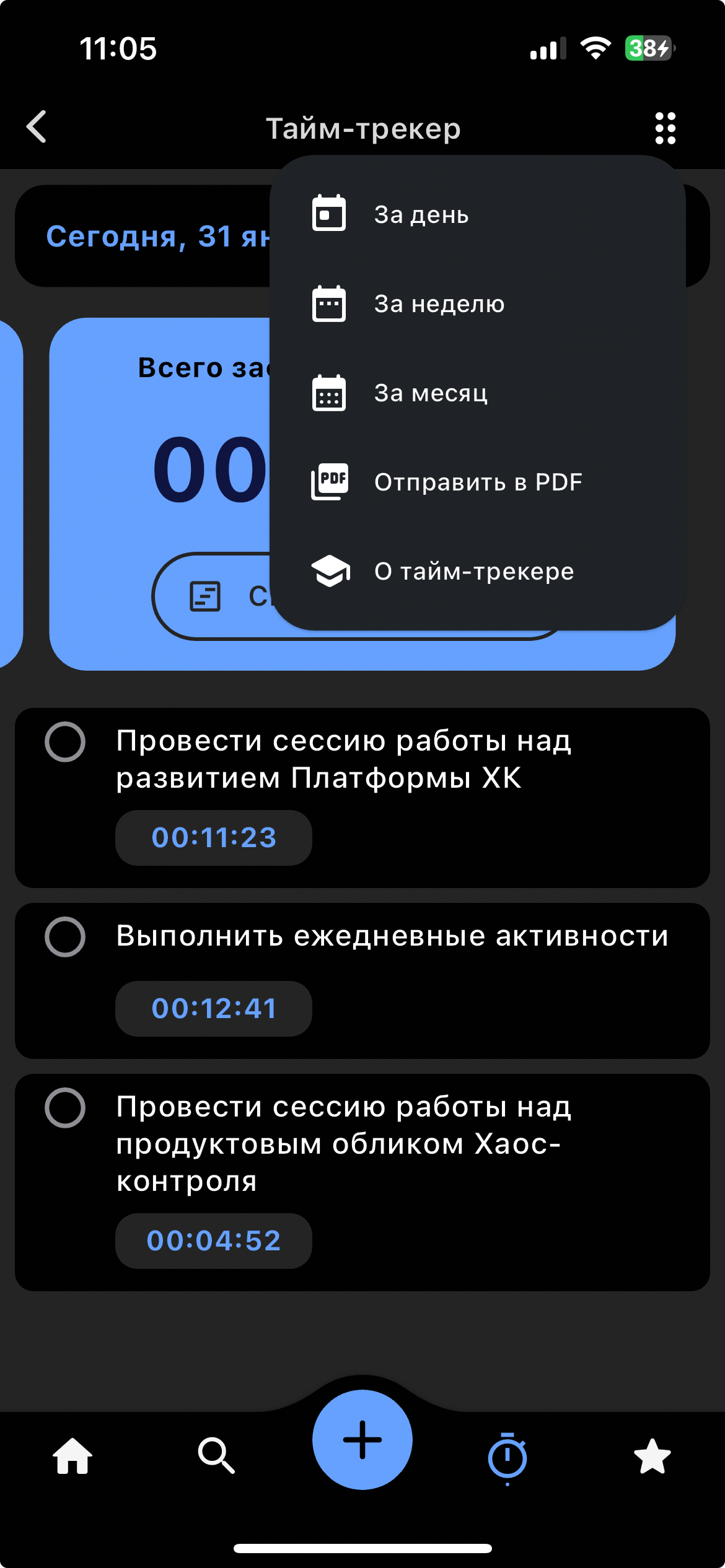Screen dimensions: 725x1568
Task: Tap the six-dot menu icon
Action: [665, 128]
